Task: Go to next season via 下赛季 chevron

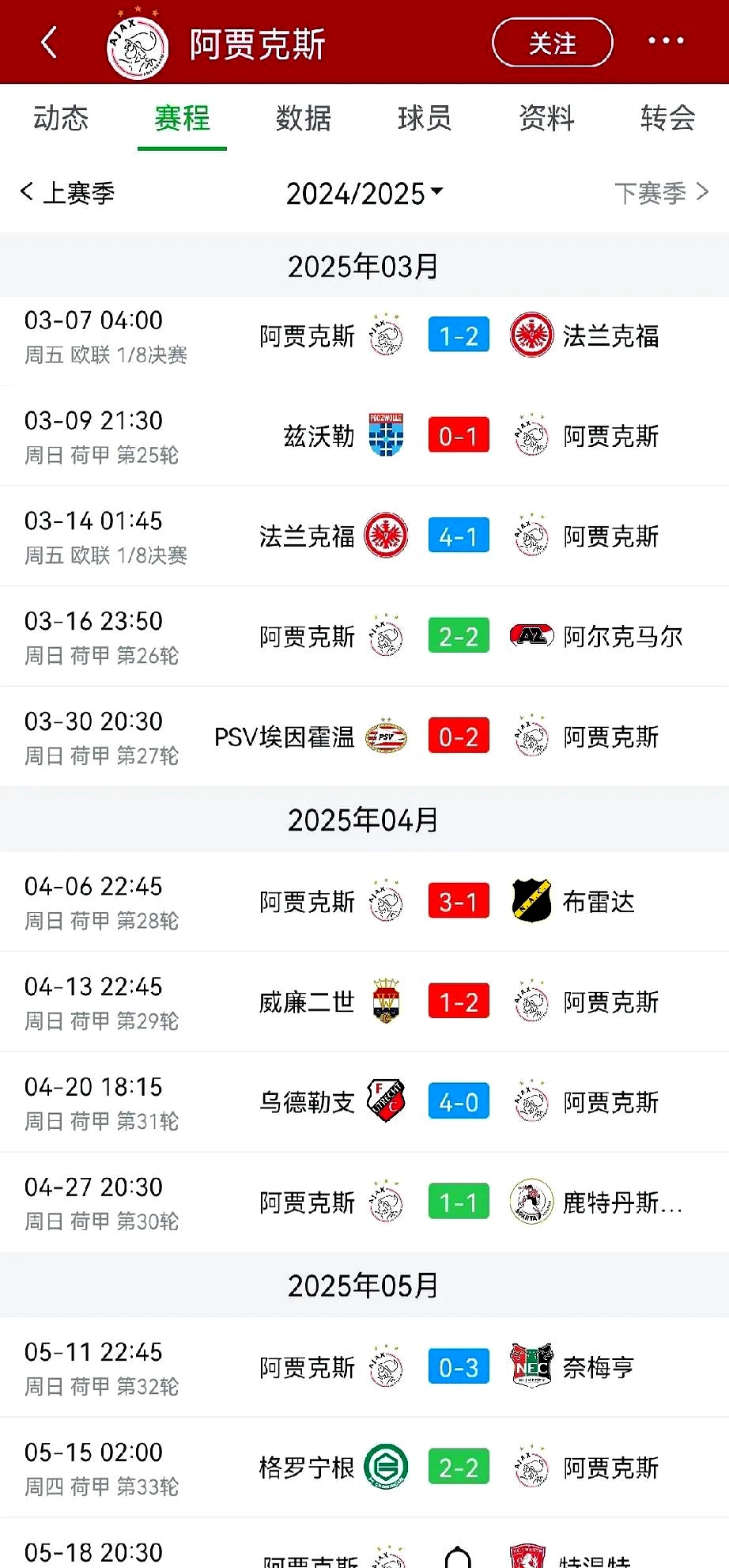Action: [663, 192]
